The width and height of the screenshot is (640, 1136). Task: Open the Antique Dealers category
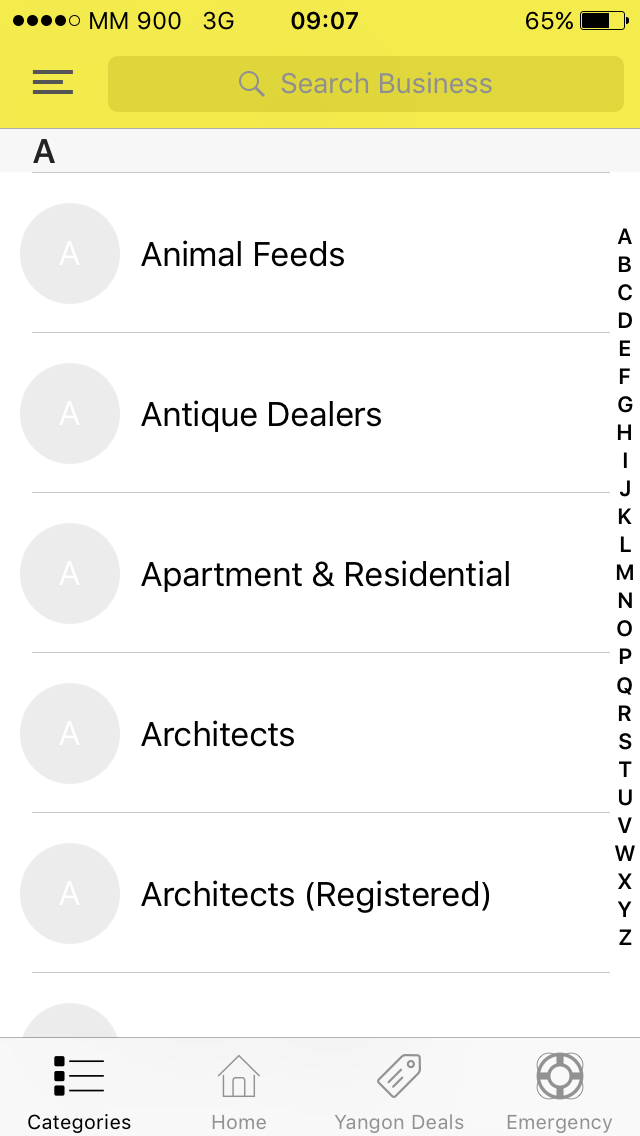tap(261, 414)
